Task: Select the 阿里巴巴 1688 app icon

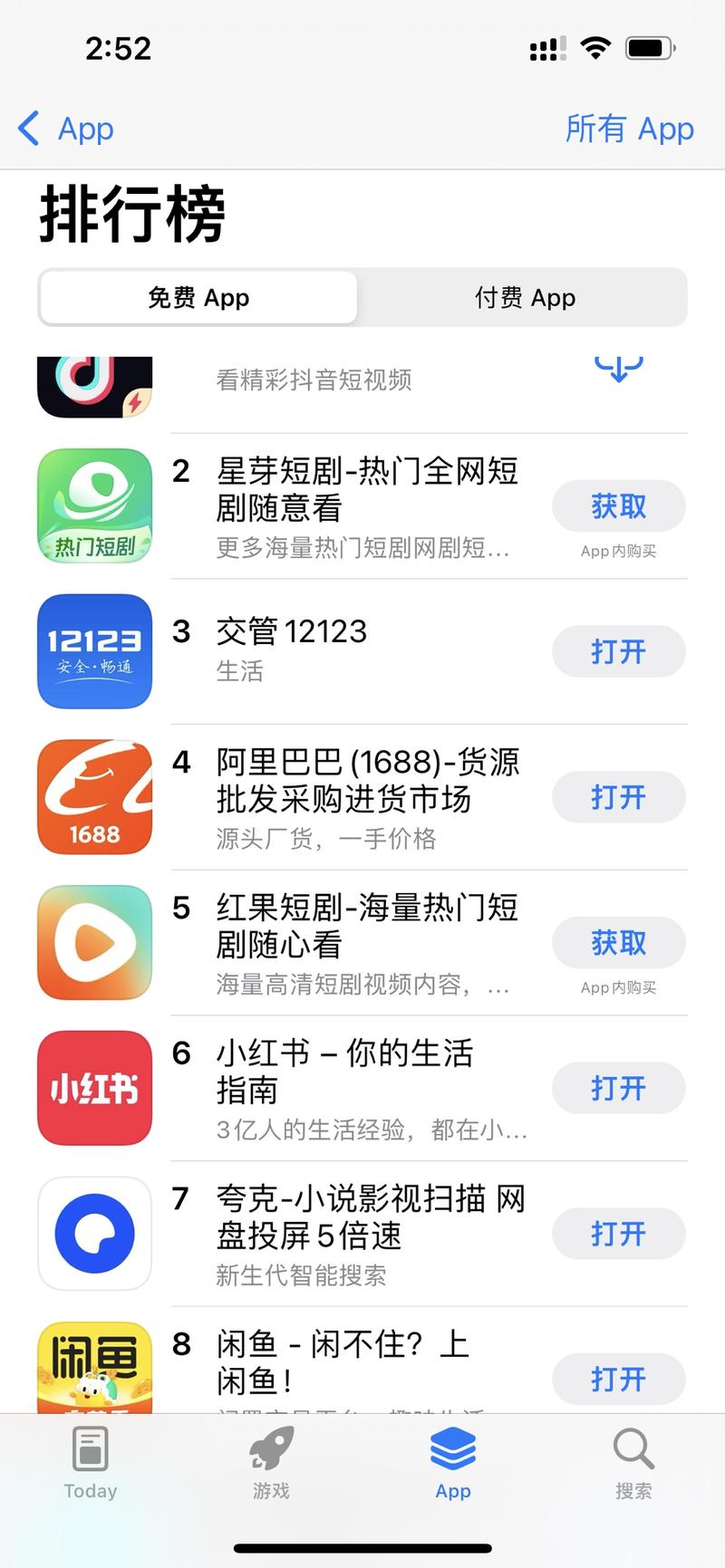Action: 94,797
